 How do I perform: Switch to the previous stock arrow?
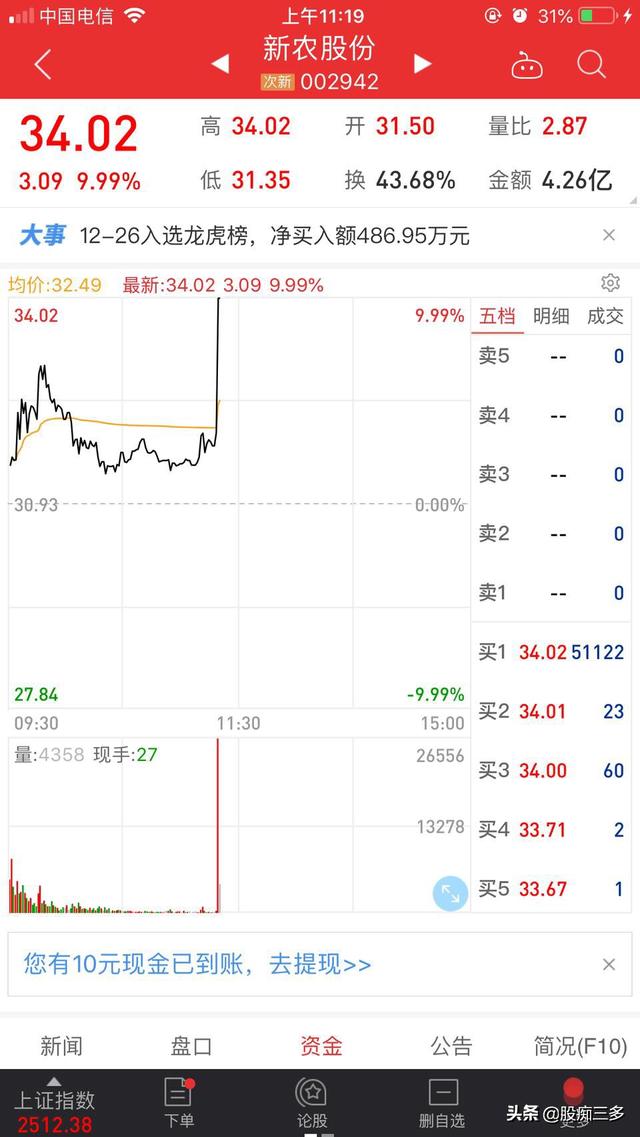click(220, 65)
